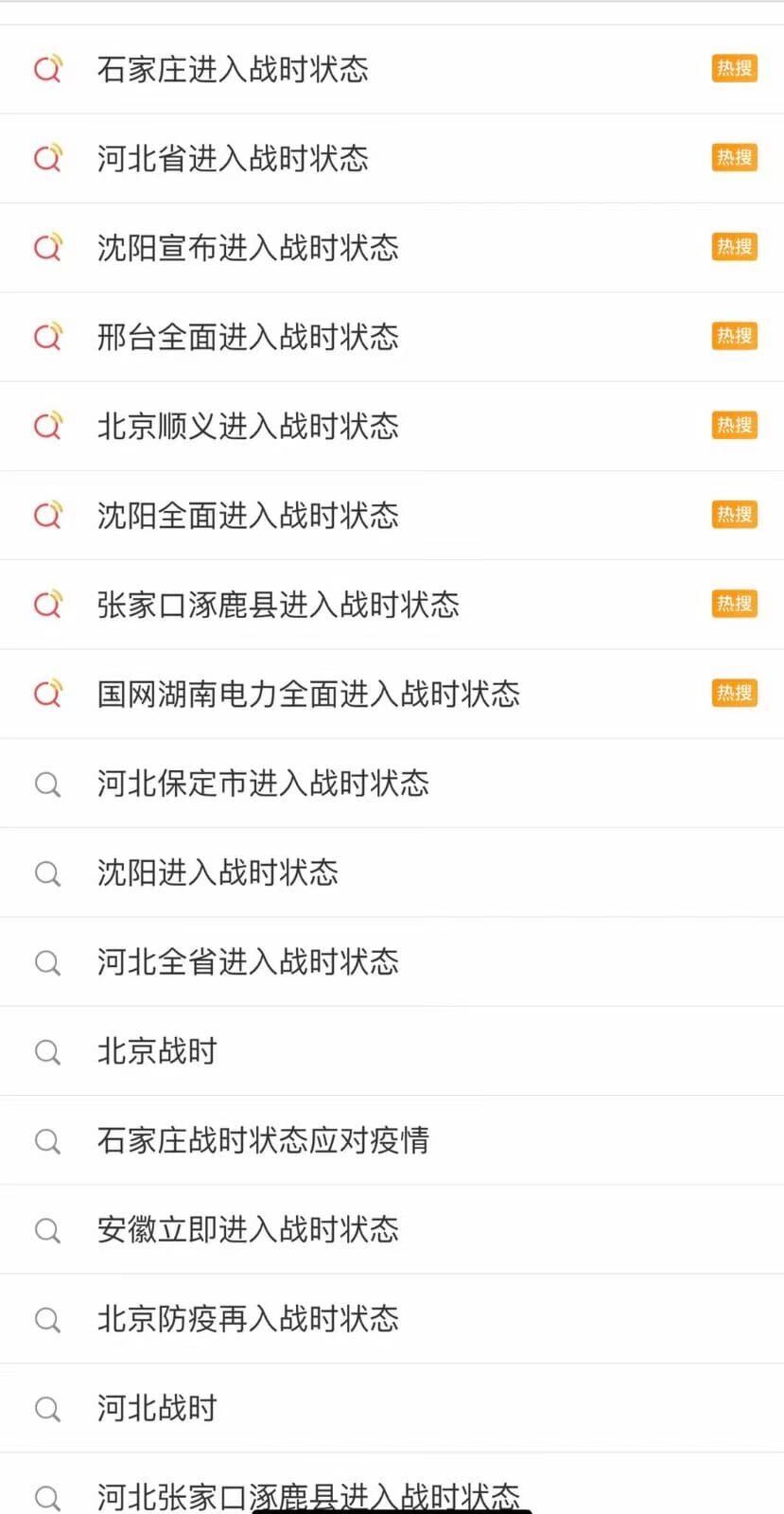Tap 河北张家口涿鹿县进入战时状态 suggestion
Screen dimensions: 784x1514
click(308, 1495)
